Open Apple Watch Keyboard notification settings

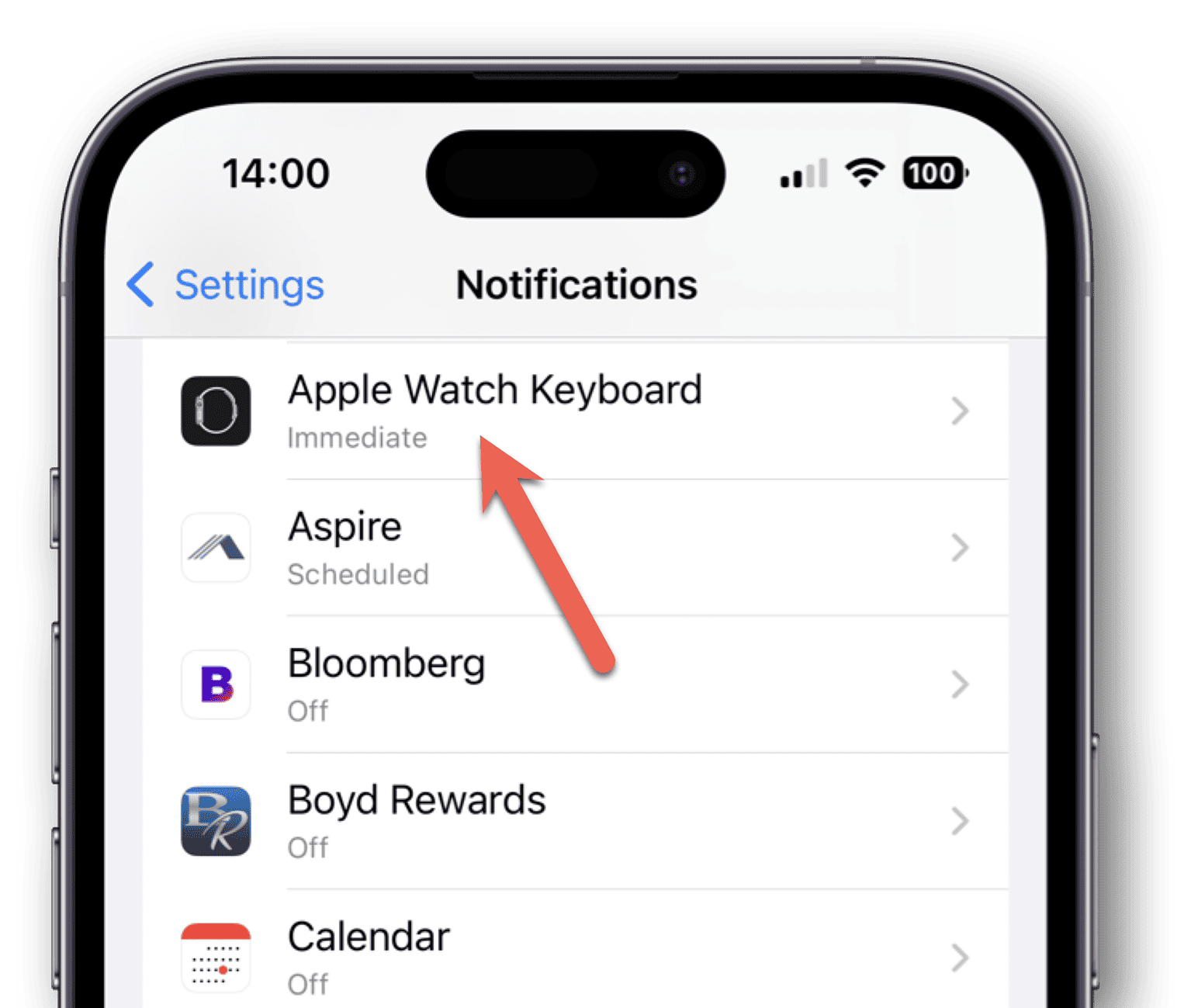tap(574, 410)
